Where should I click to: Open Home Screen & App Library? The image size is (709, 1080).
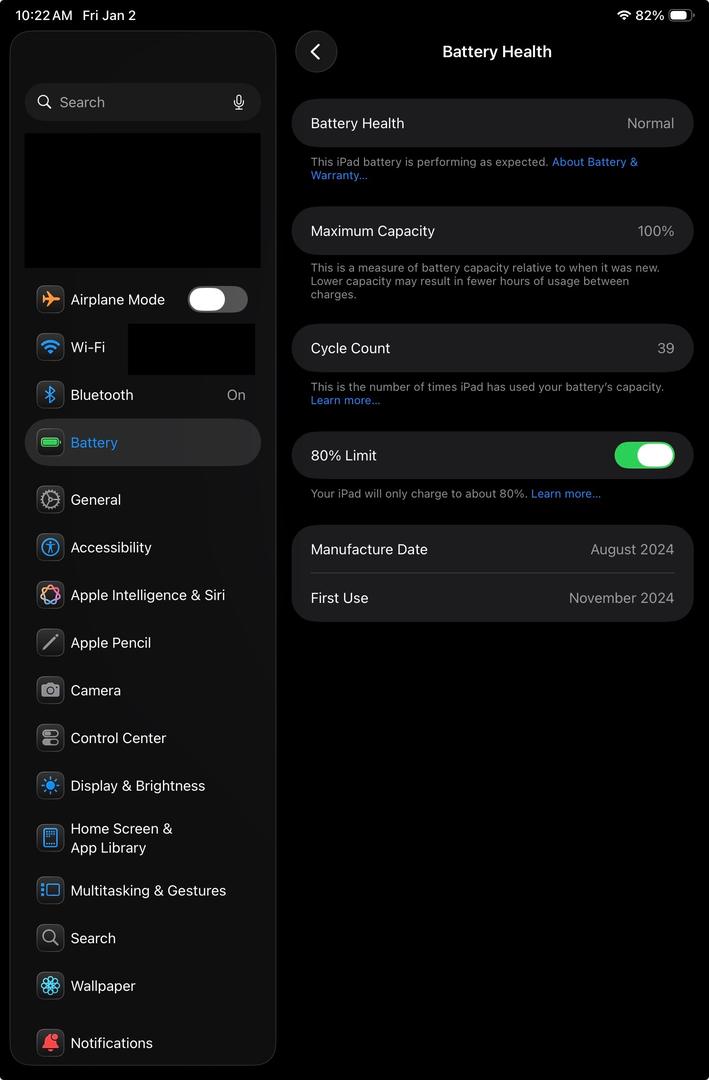[x=120, y=838]
